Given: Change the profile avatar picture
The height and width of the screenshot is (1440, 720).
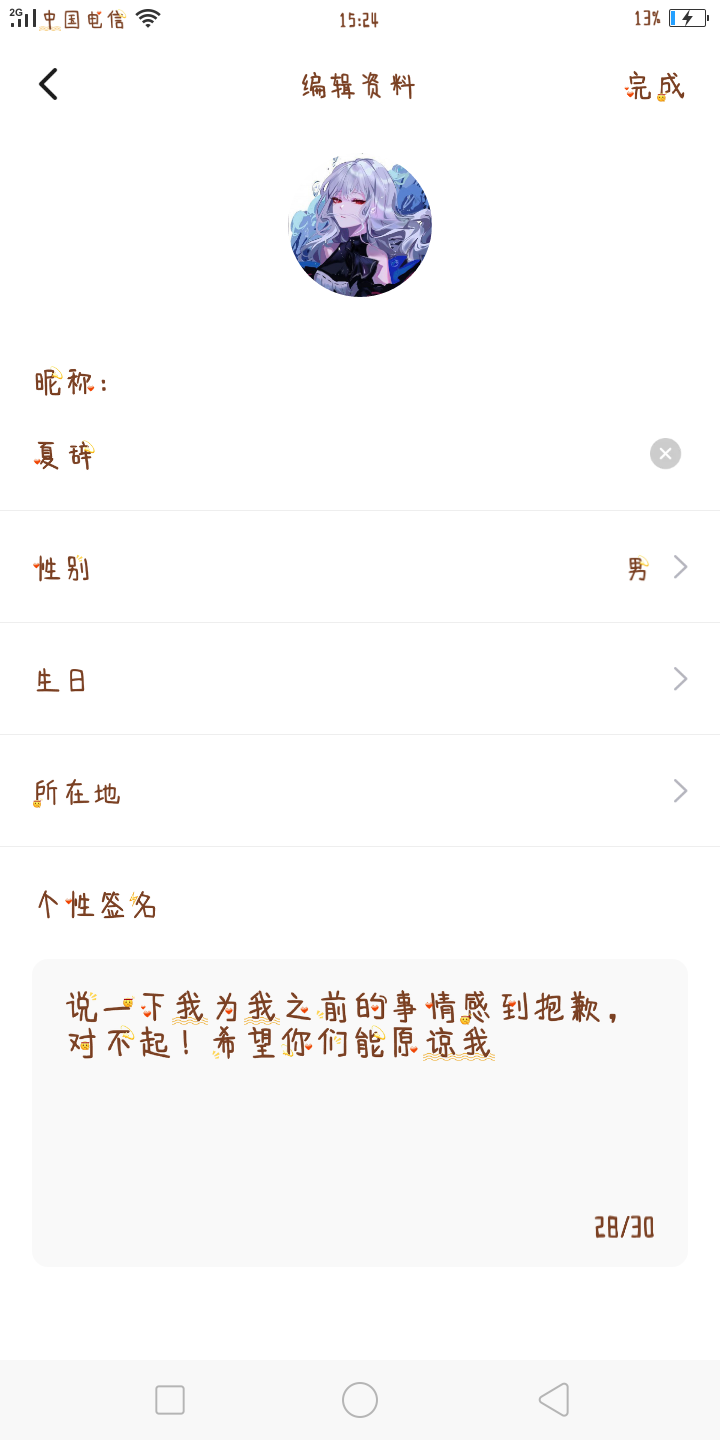Looking at the screenshot, I should pos(360,225).
